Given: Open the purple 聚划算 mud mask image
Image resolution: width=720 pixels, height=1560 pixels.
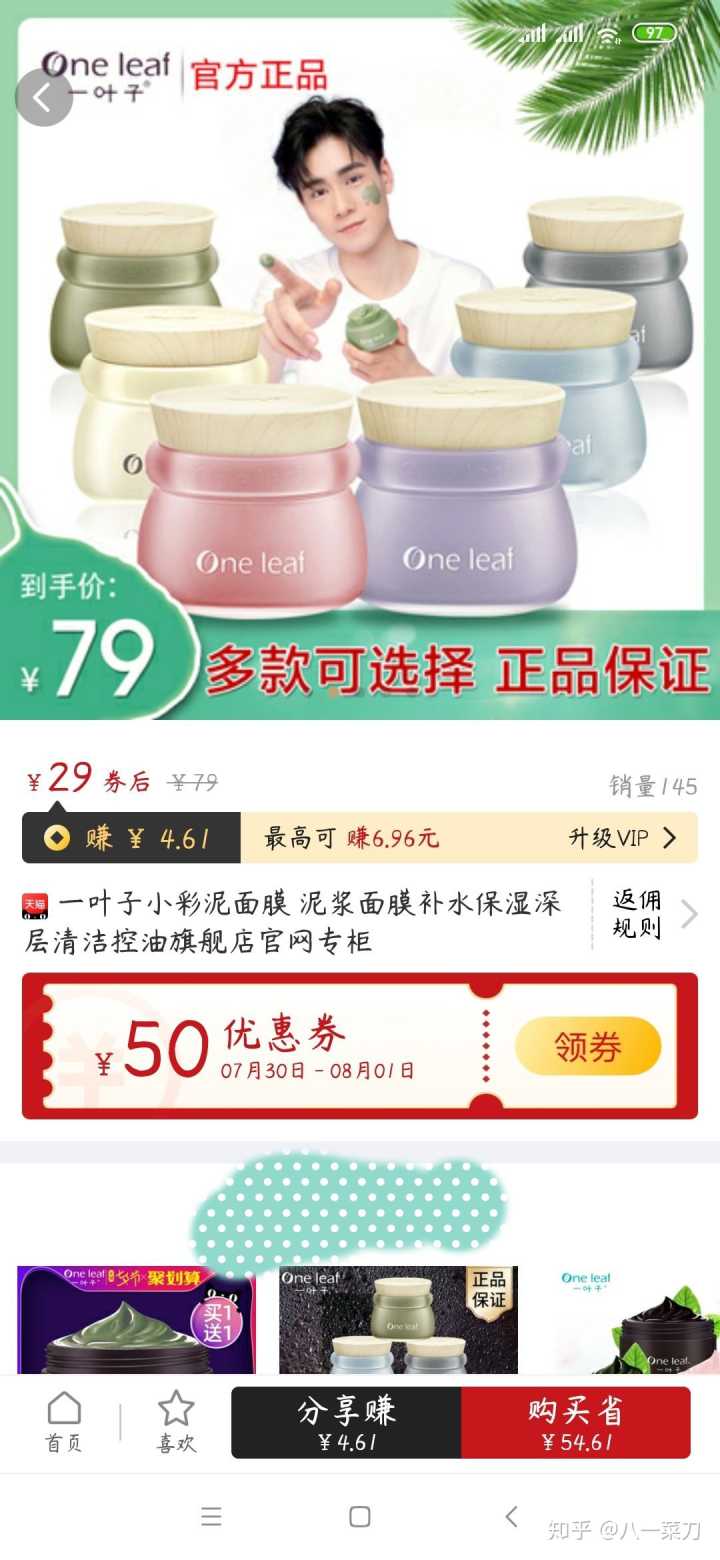Looking at the screenshot, I should pyautogui.click(x=136, y=1320).
